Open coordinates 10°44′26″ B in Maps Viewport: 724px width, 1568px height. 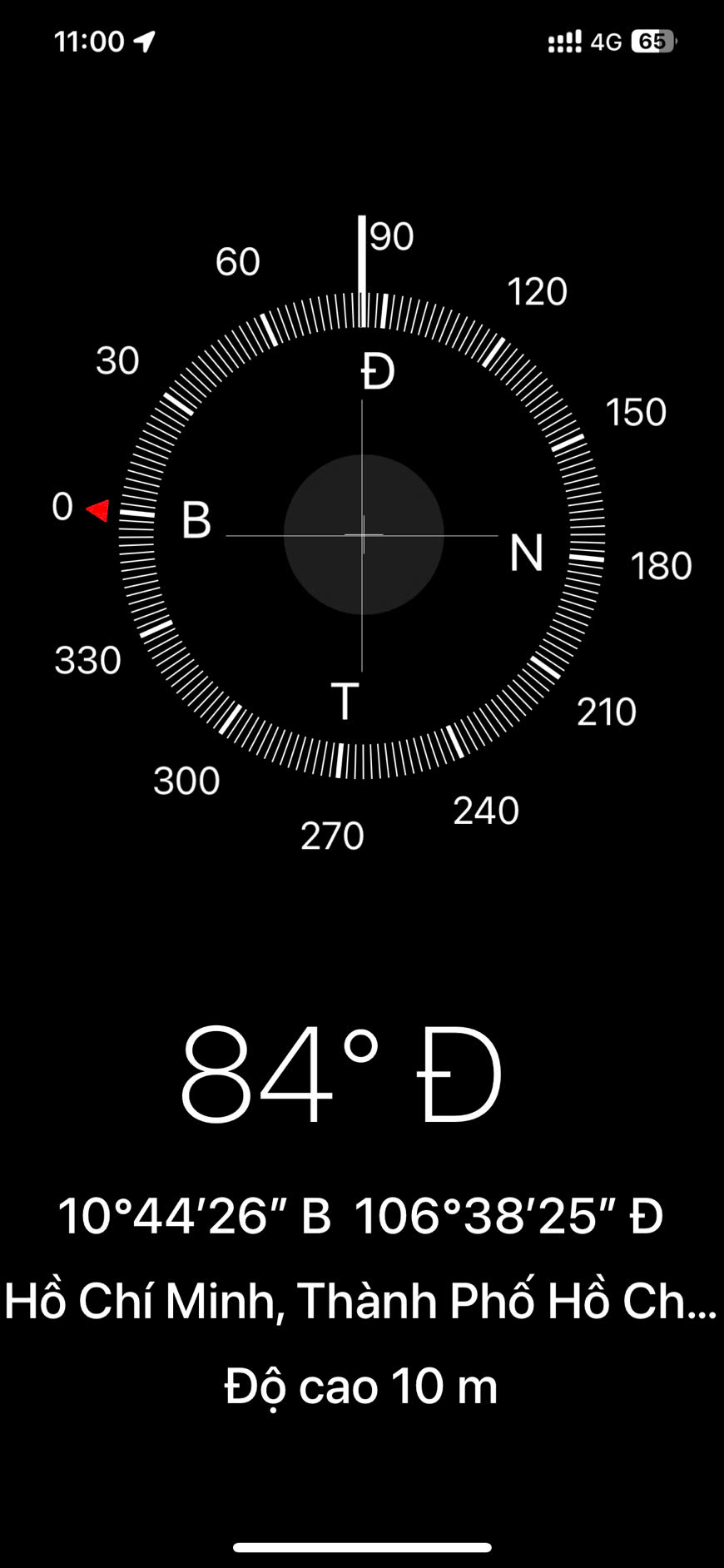tap(195, 1216)
